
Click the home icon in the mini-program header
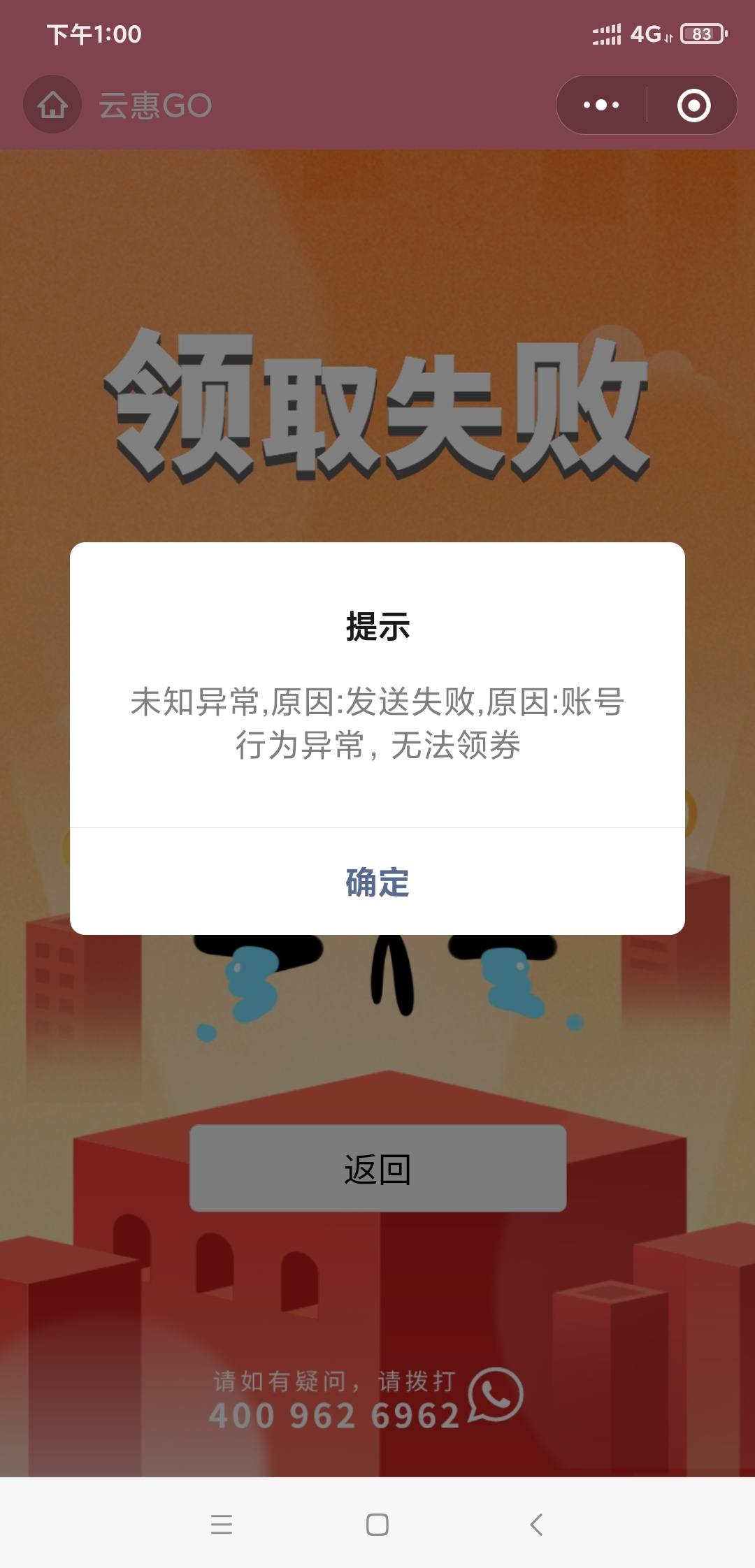tap(52, 105)
